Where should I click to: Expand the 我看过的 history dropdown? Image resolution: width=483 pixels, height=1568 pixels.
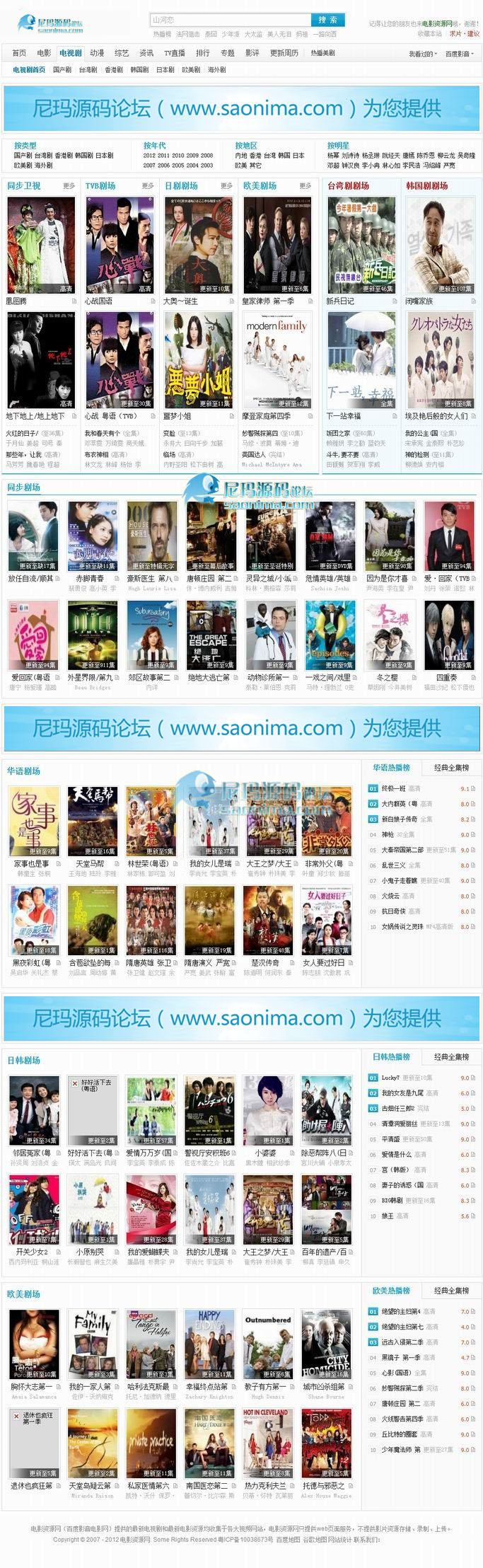tap(422, 54)
